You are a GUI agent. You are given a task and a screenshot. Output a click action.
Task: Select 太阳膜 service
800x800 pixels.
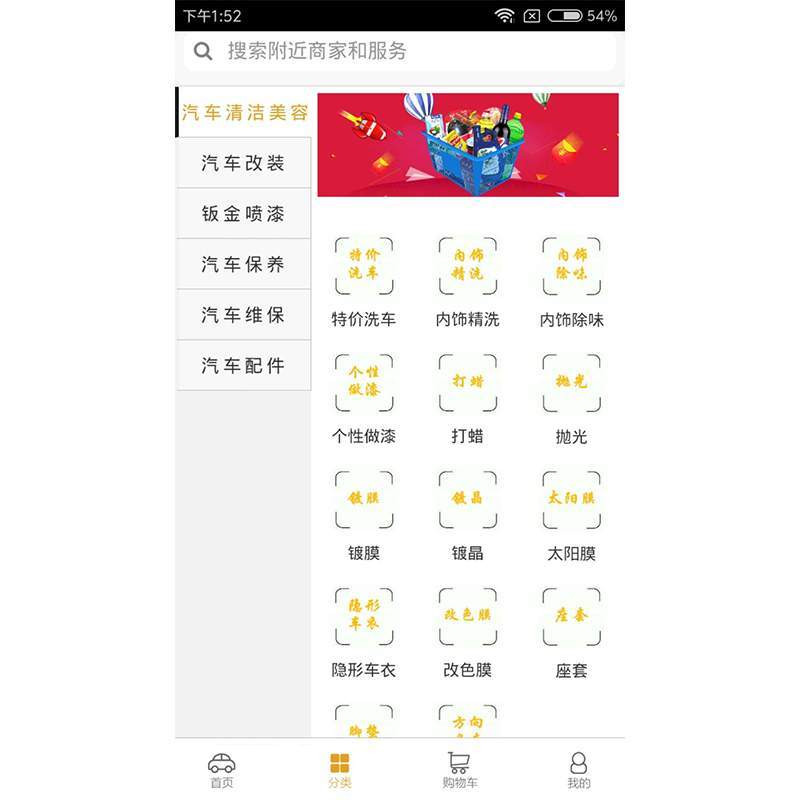[x=571, y=516]
